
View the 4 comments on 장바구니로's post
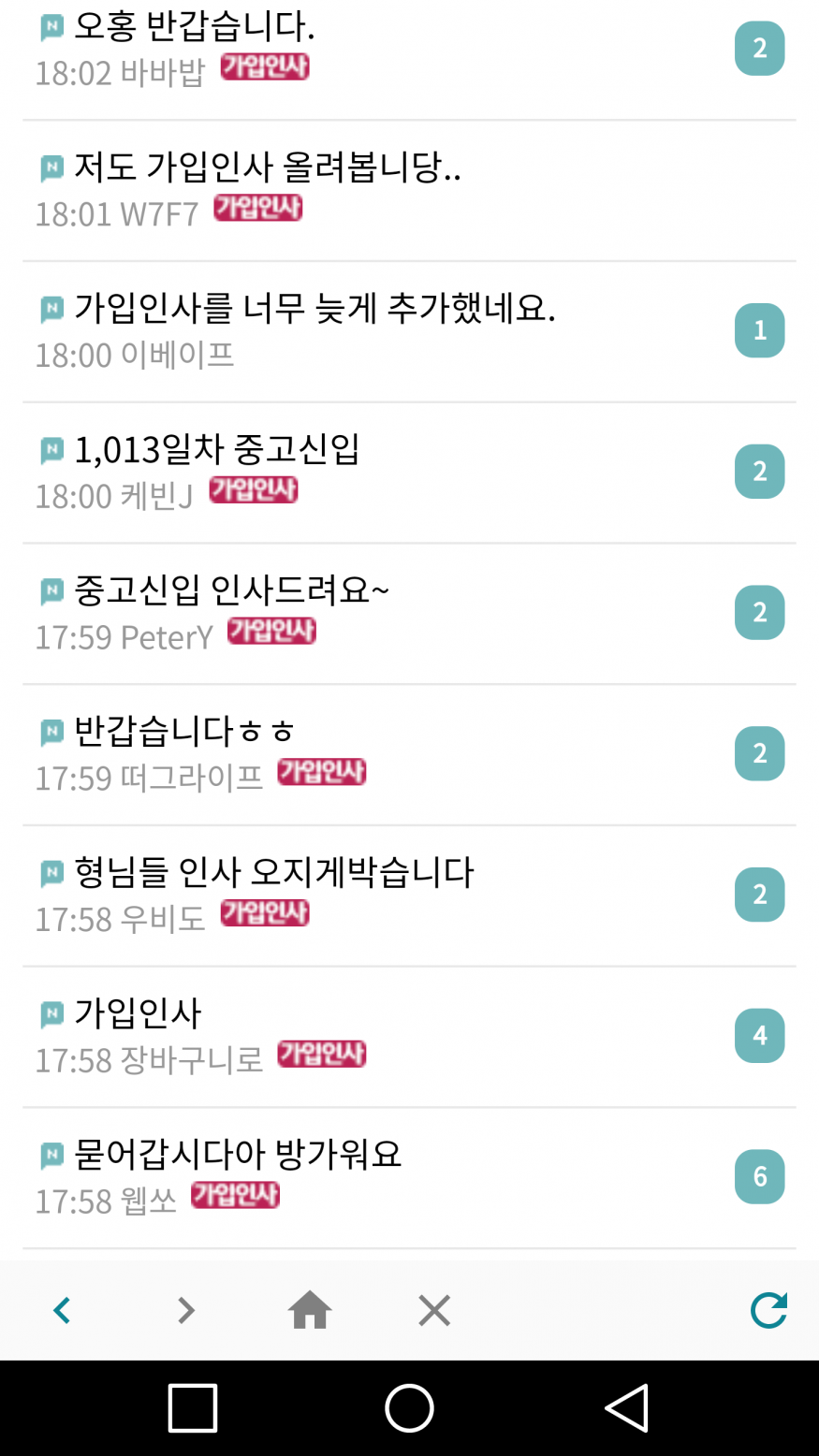click(x=759, y=1035)
